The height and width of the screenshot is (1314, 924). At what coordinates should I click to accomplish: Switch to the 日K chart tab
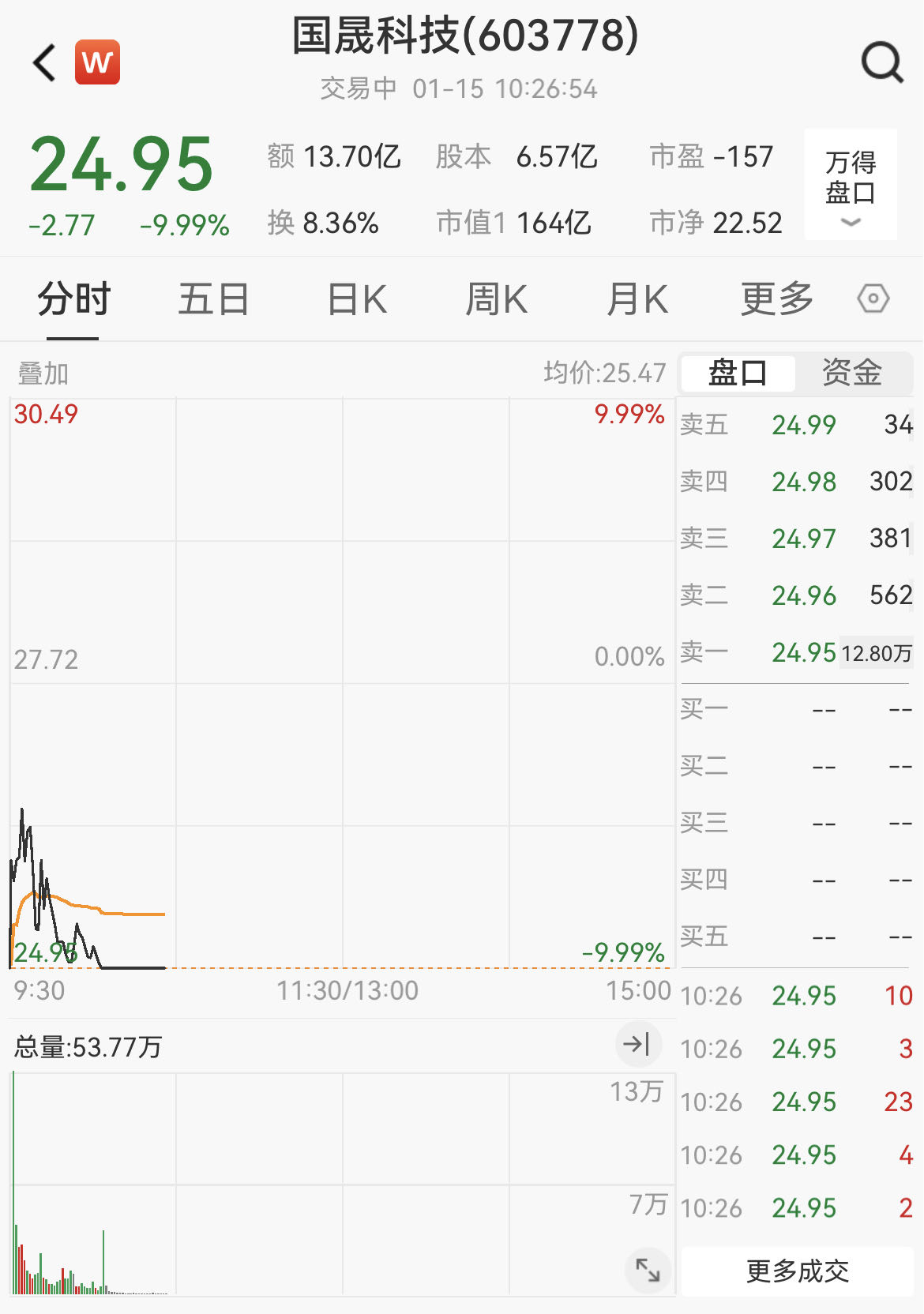[x=357, y=300]
